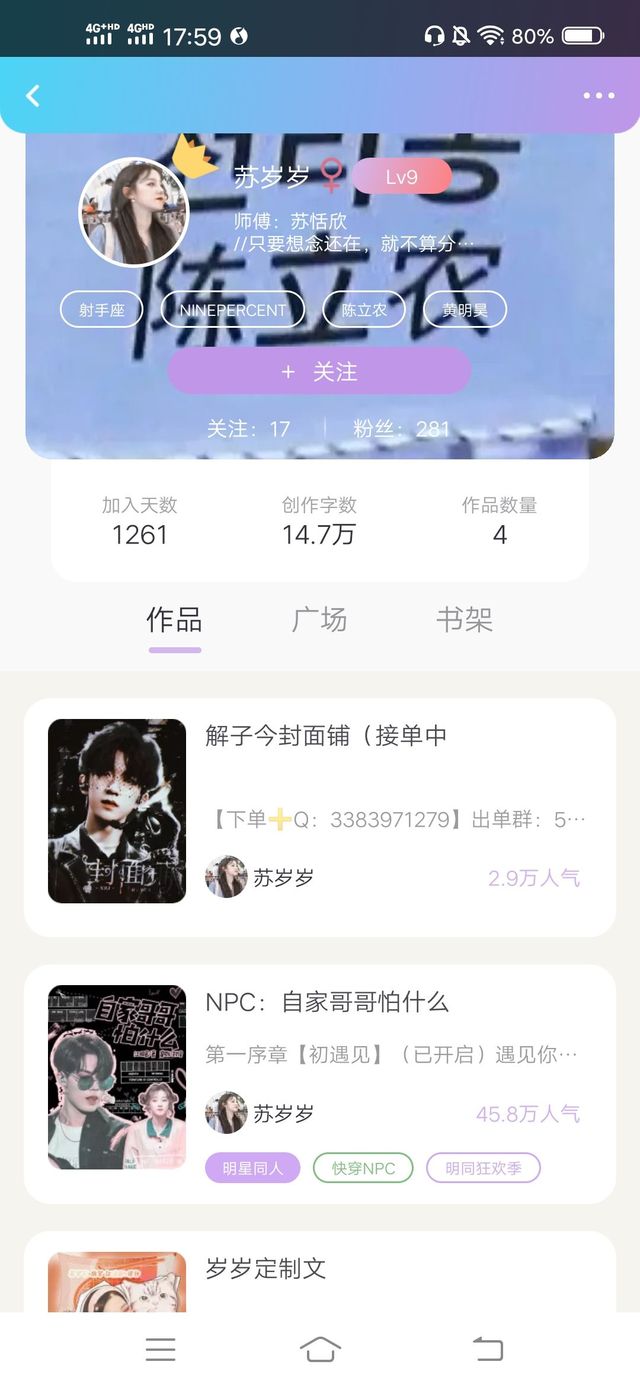Switch to the 书架 tab
640x1387 pixels.
click(x=464, y=620)
